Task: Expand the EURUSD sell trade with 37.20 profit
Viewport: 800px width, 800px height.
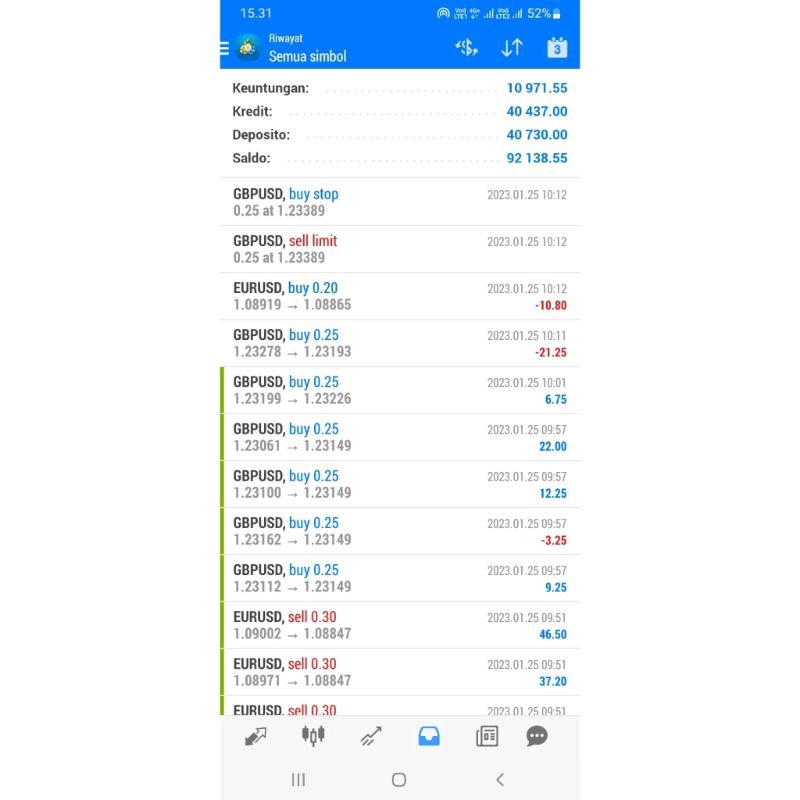Action: [x=399, y=672]
